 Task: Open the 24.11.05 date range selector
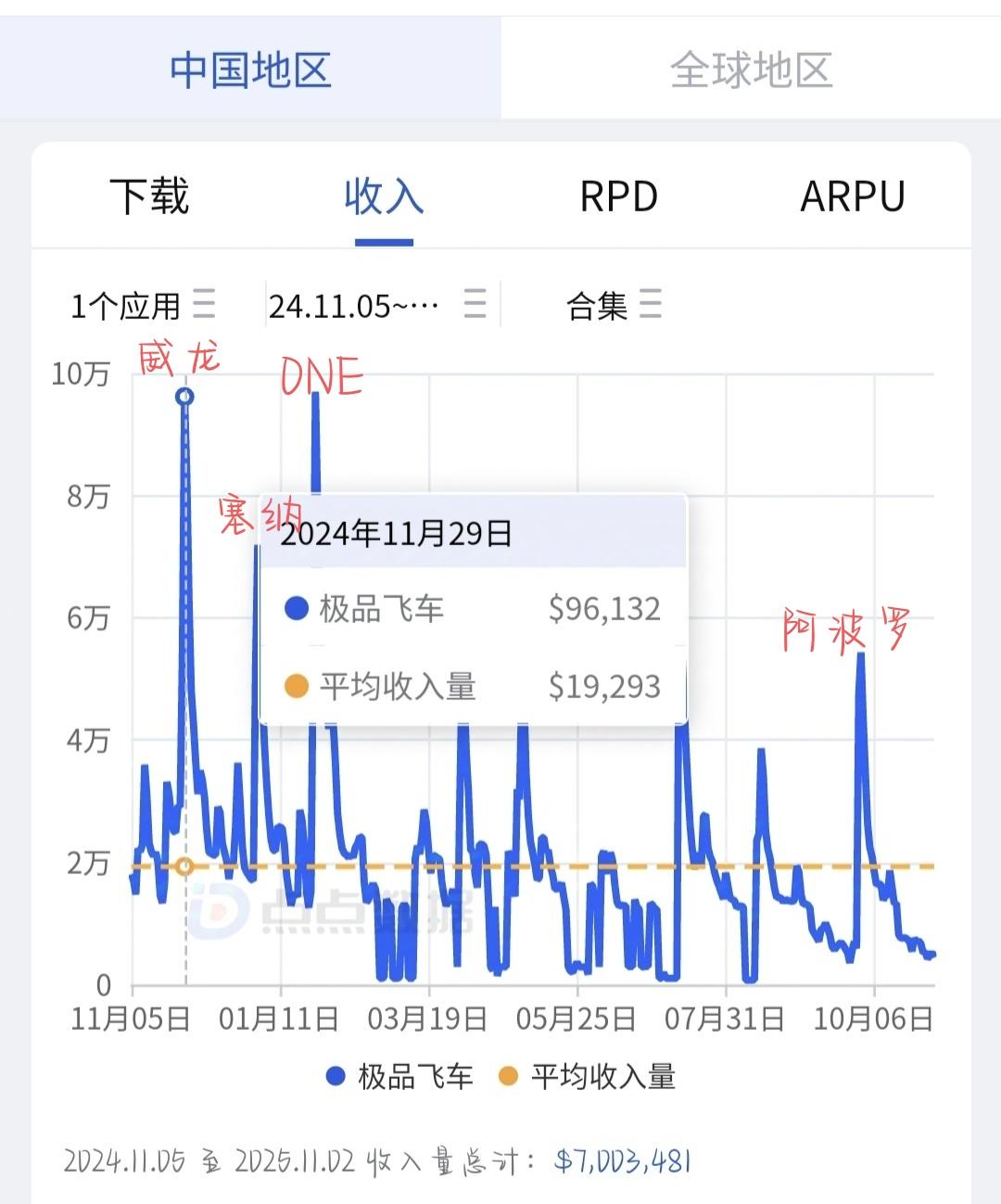pos(352,306)
